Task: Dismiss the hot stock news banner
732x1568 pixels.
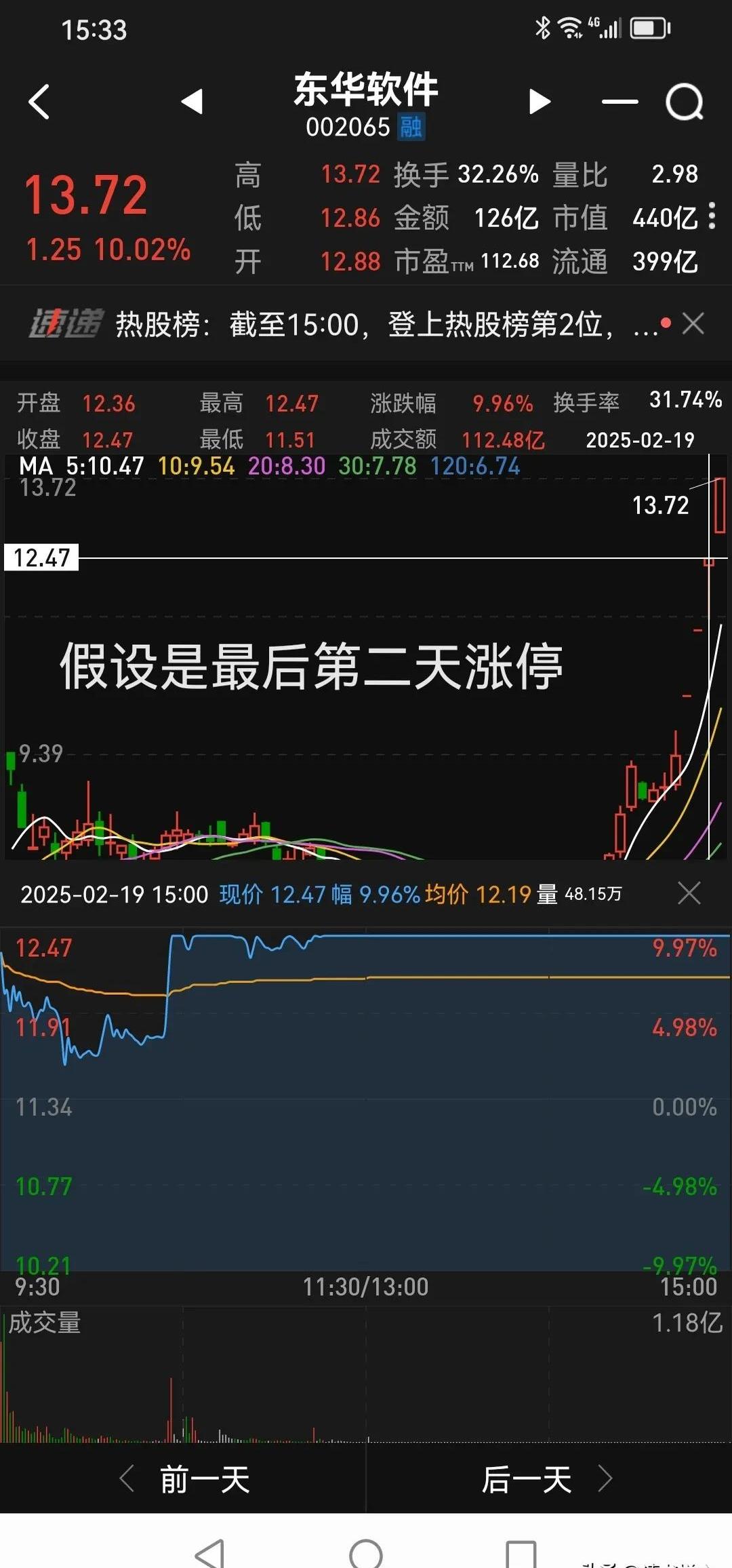Action: [693, 324]
